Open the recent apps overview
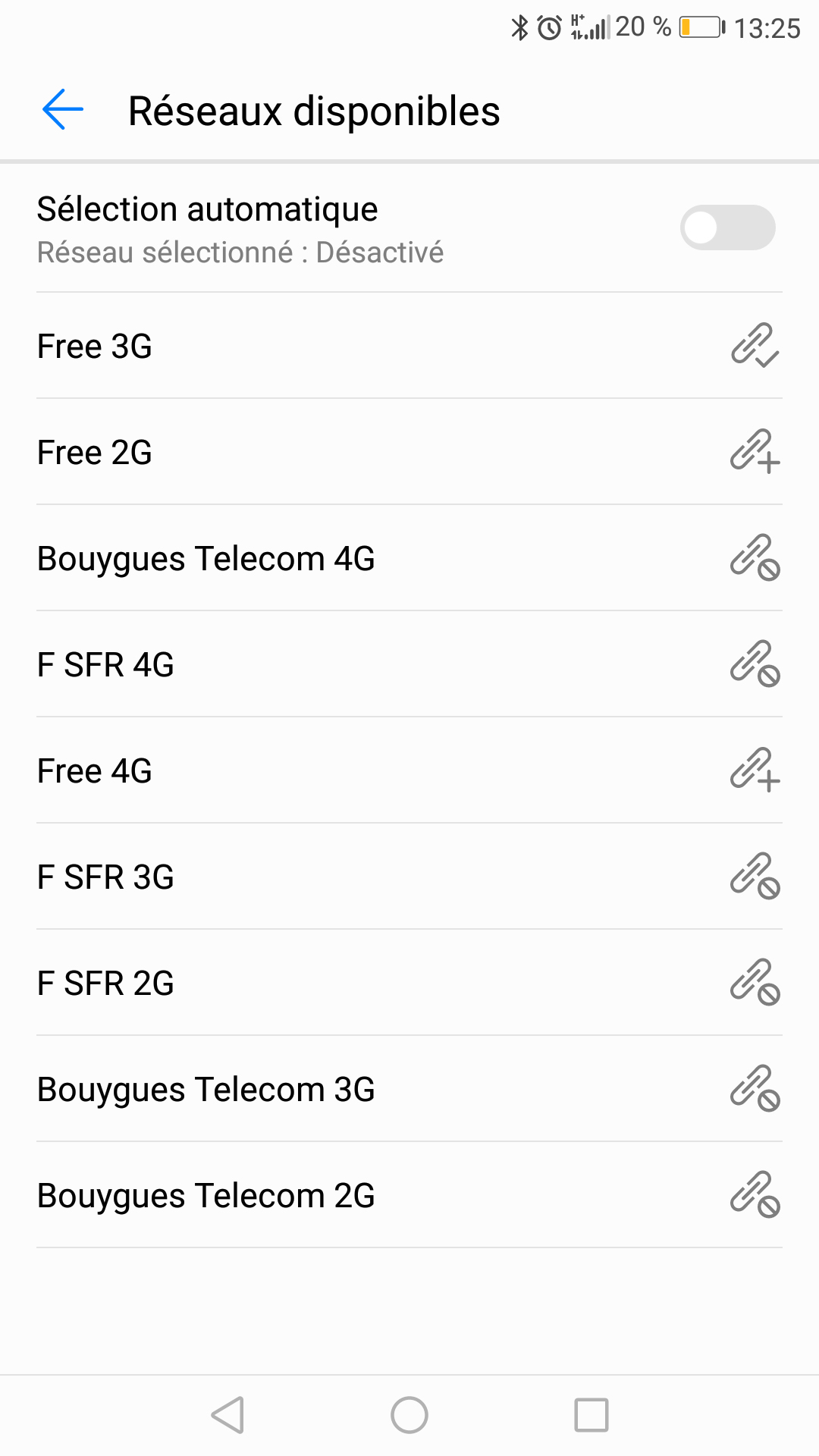Screen dimensions: 819x1456 point(591,1415)
